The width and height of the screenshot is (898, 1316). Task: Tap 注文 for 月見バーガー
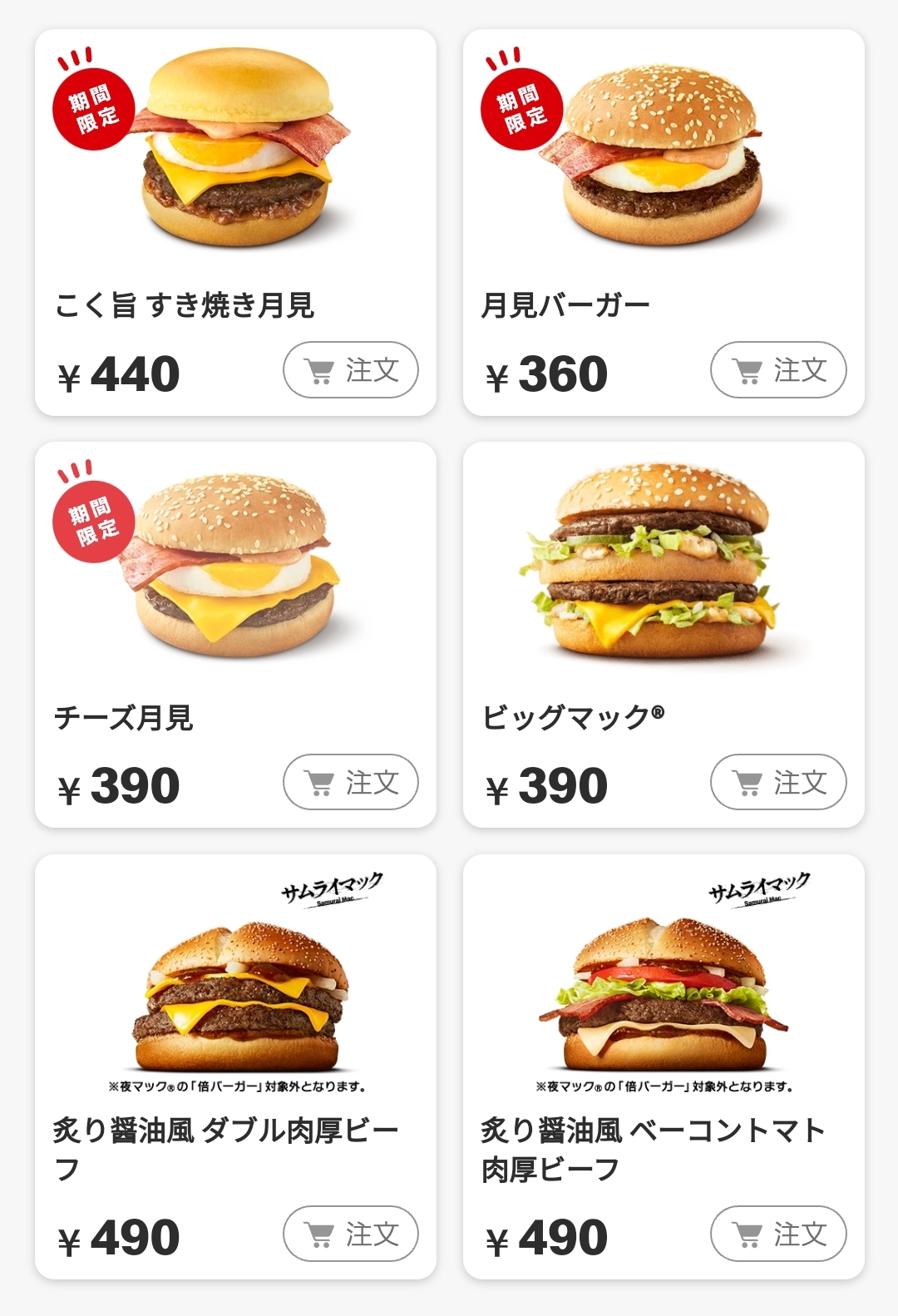[778, 370]
